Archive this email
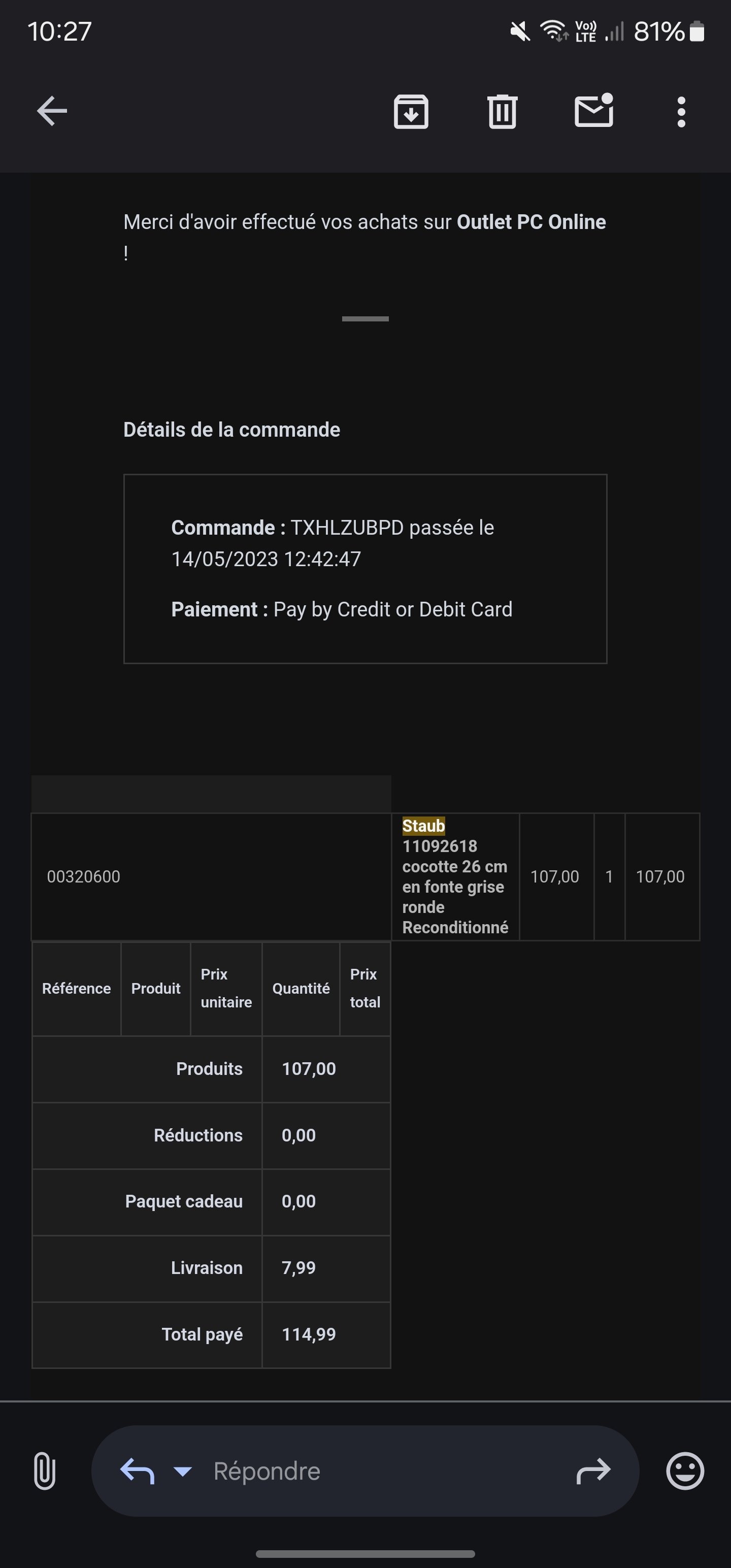This screenshot has height=1568, width=731. (x=411, y=111)
